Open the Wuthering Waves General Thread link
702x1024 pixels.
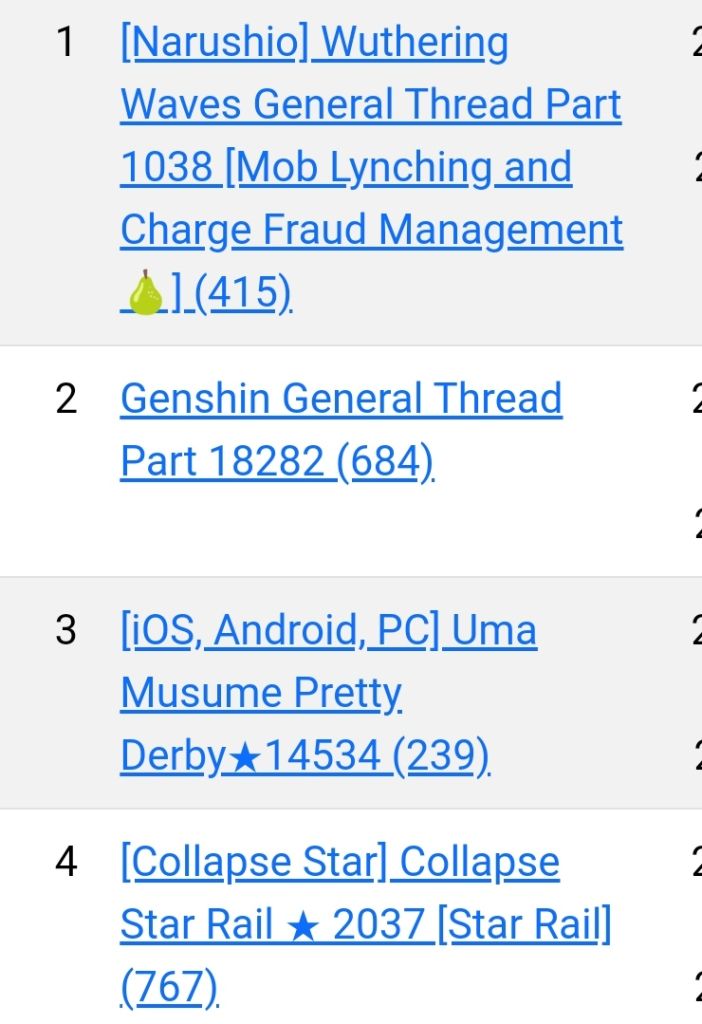(371, 167)
